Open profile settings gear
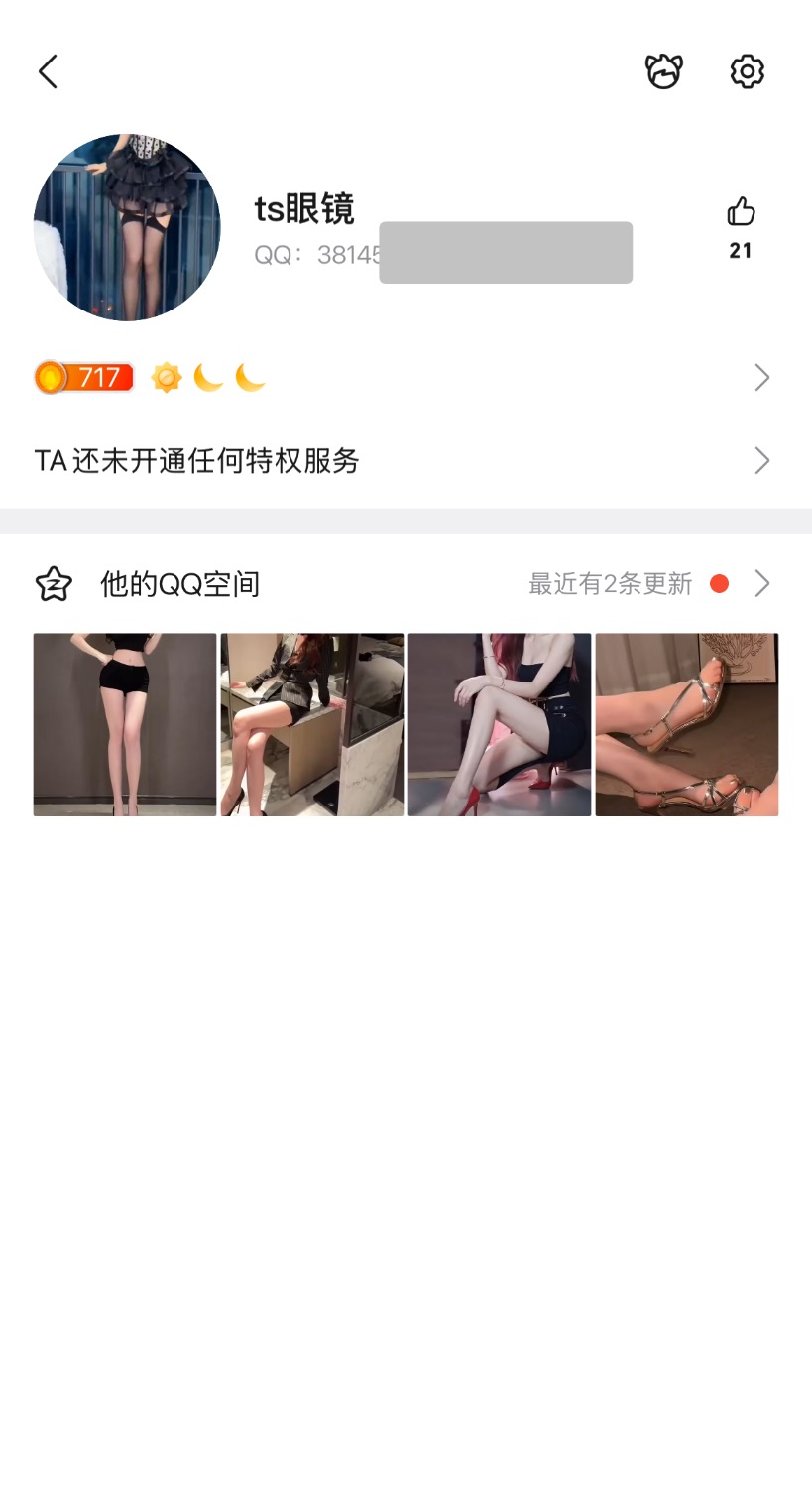The image size is (812, 1488). (747, 71)
